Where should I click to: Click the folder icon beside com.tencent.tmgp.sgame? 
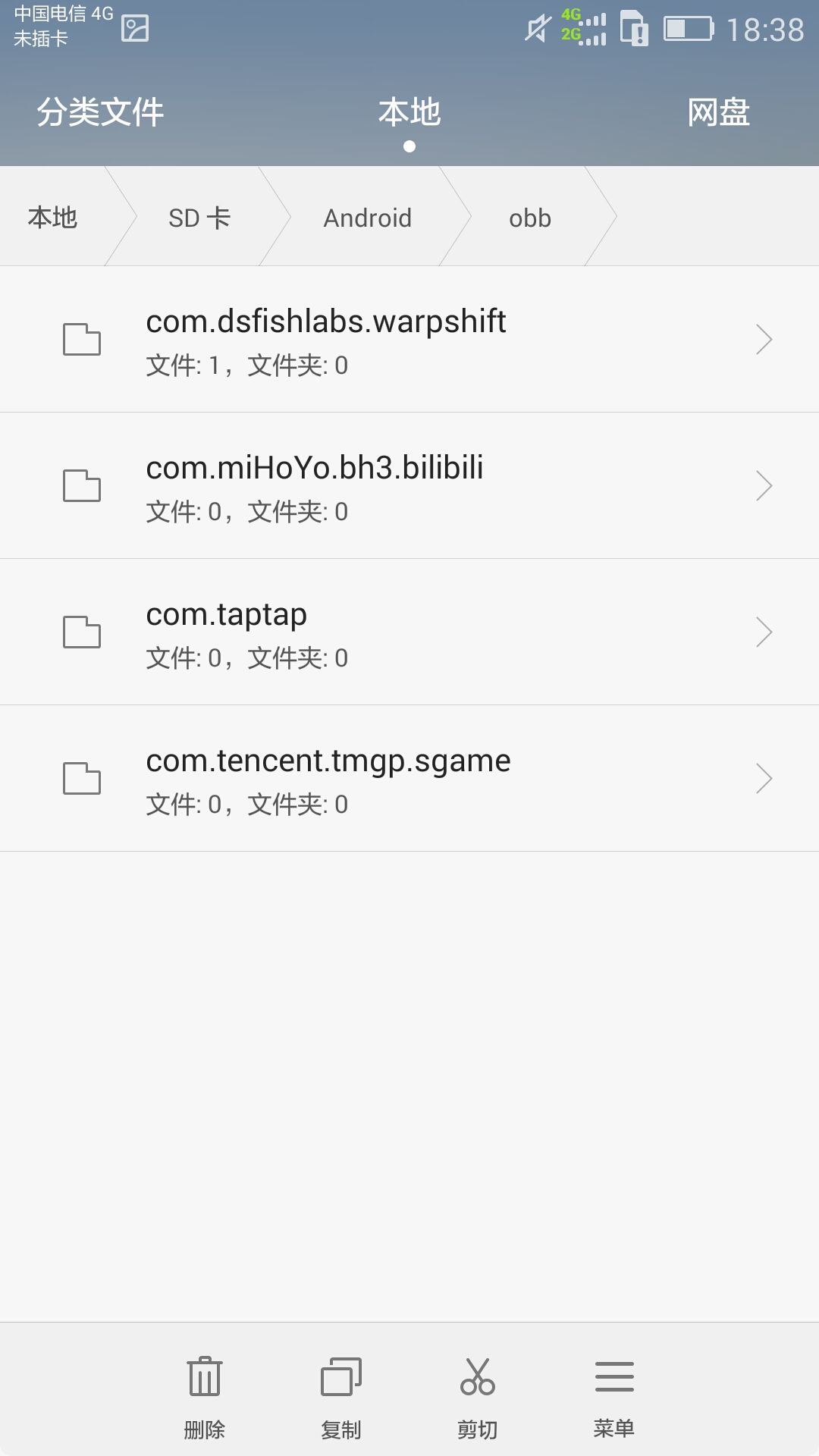coord(81,777)
